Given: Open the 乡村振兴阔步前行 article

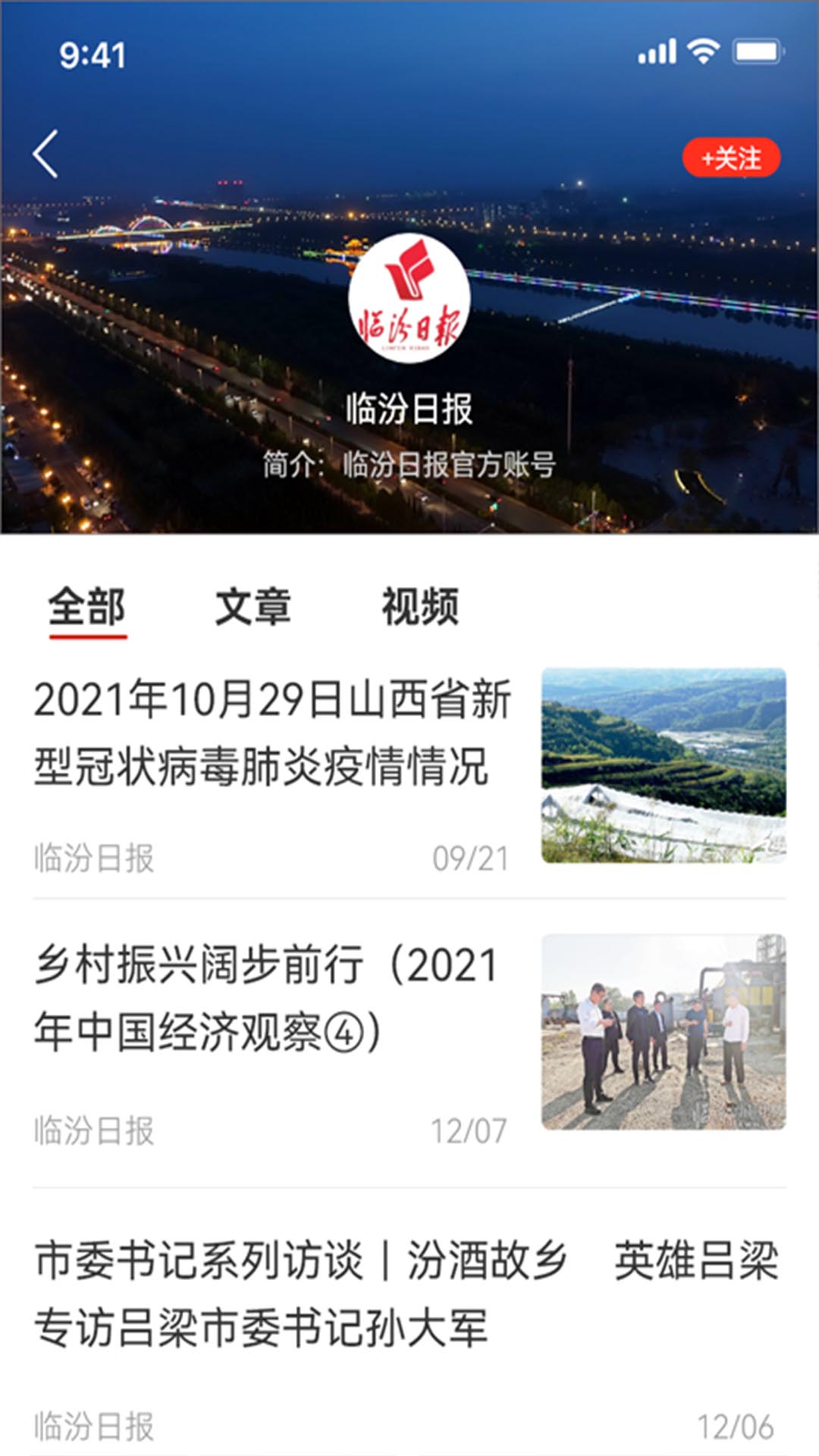Looking at the screenshot, I should click(x=265, y=998).
